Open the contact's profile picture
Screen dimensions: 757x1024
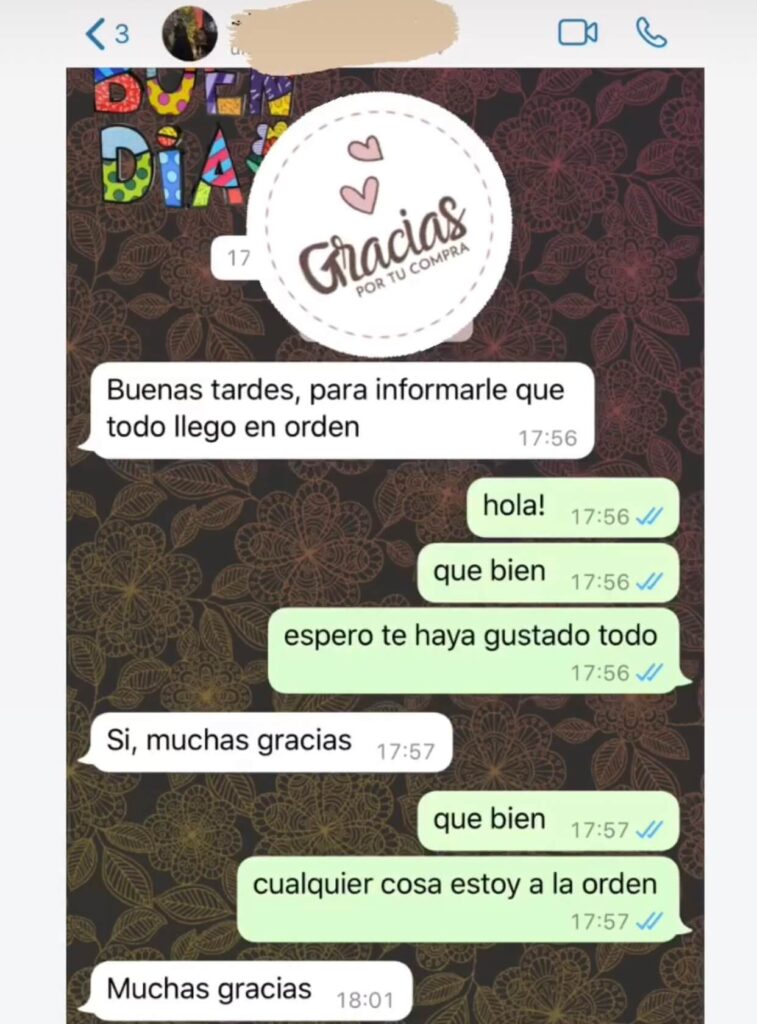(x=190, y=34)
